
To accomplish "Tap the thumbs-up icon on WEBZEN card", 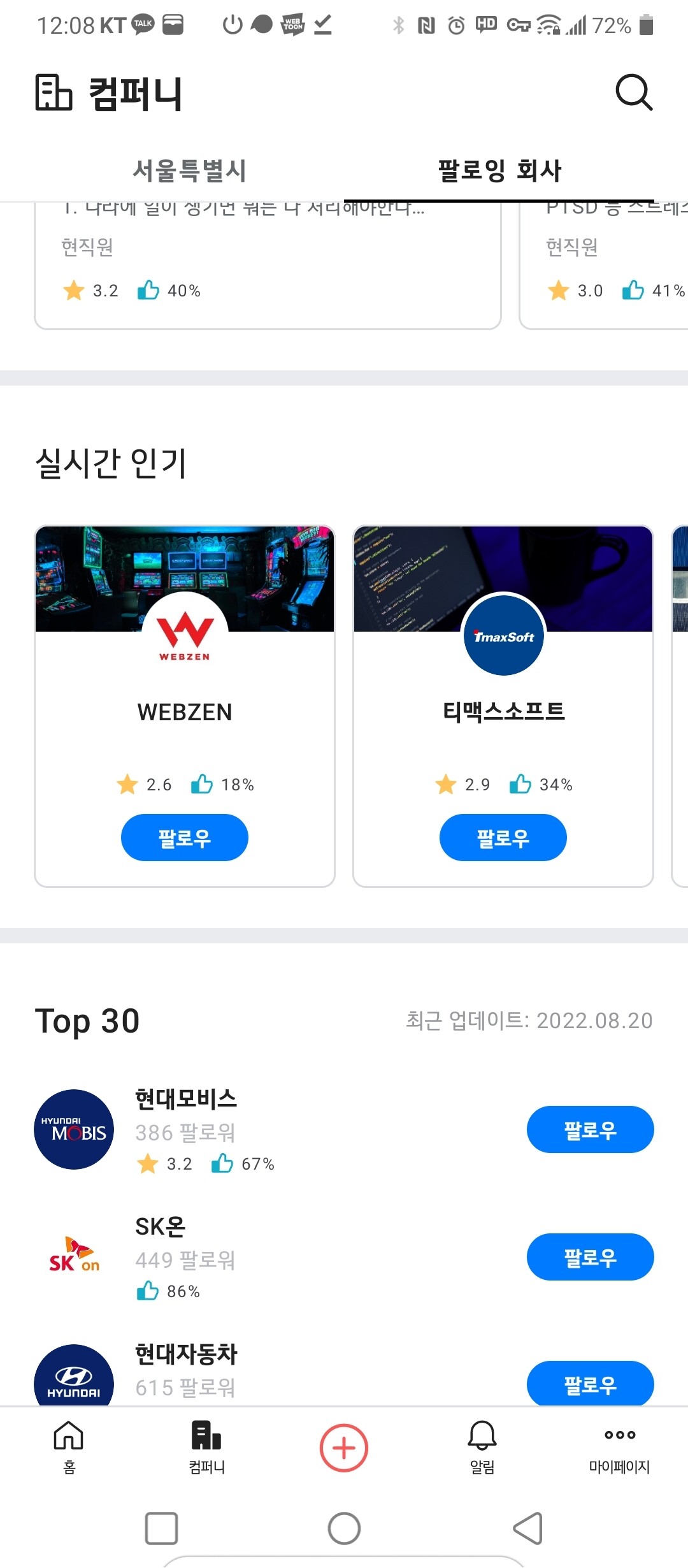I will coord(203,784).
